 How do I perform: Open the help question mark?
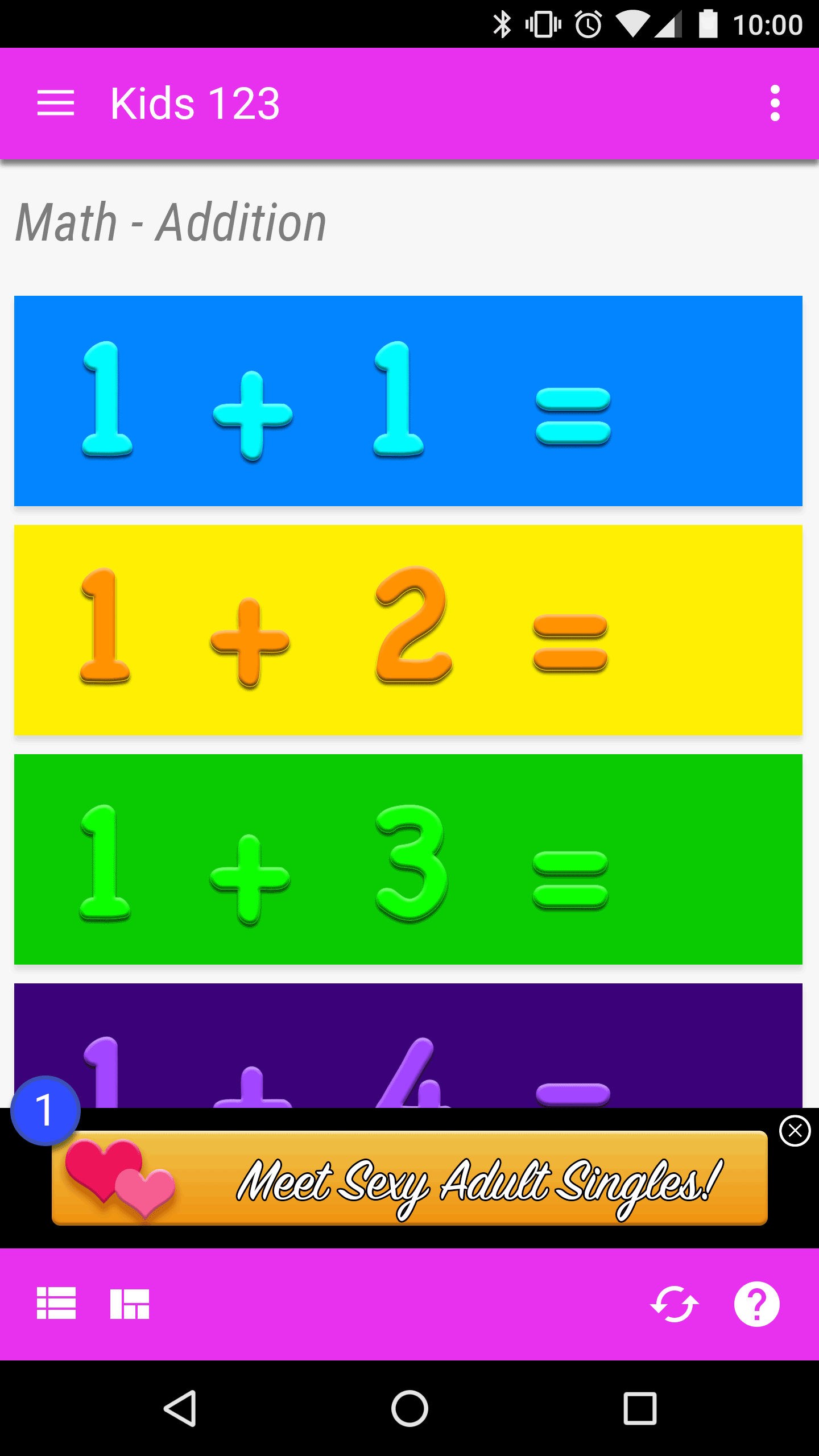click(756, 1304)
